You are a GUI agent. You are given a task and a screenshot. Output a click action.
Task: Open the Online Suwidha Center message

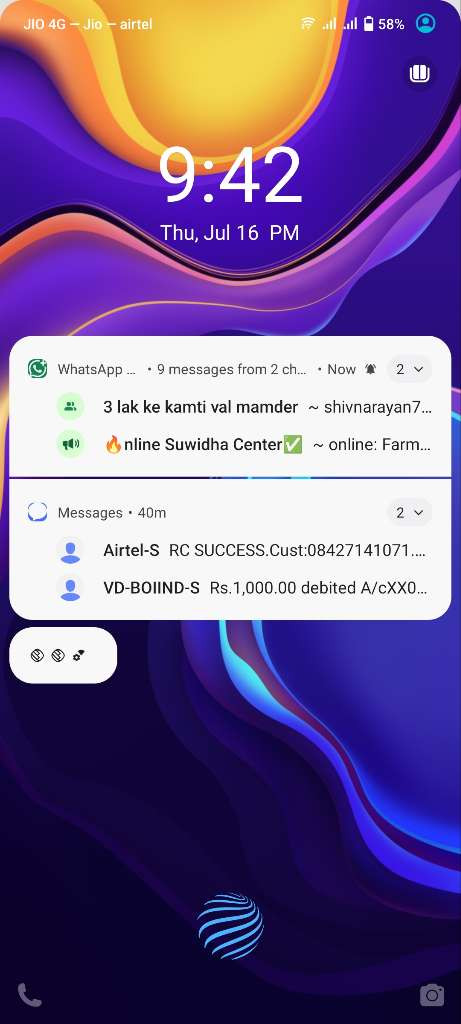click(243, 445)
